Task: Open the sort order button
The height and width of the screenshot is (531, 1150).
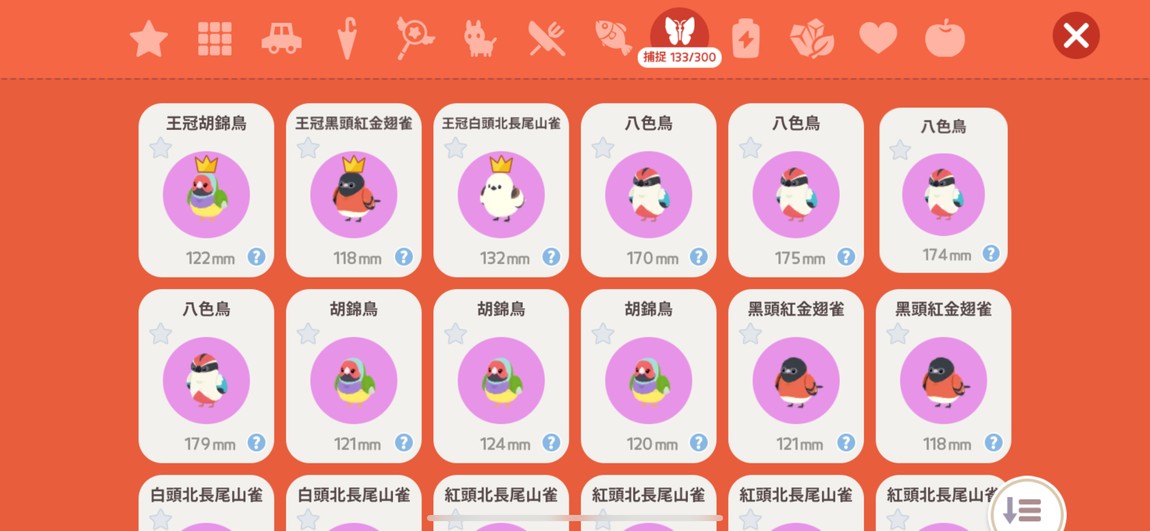Action: coord(1023,510)
